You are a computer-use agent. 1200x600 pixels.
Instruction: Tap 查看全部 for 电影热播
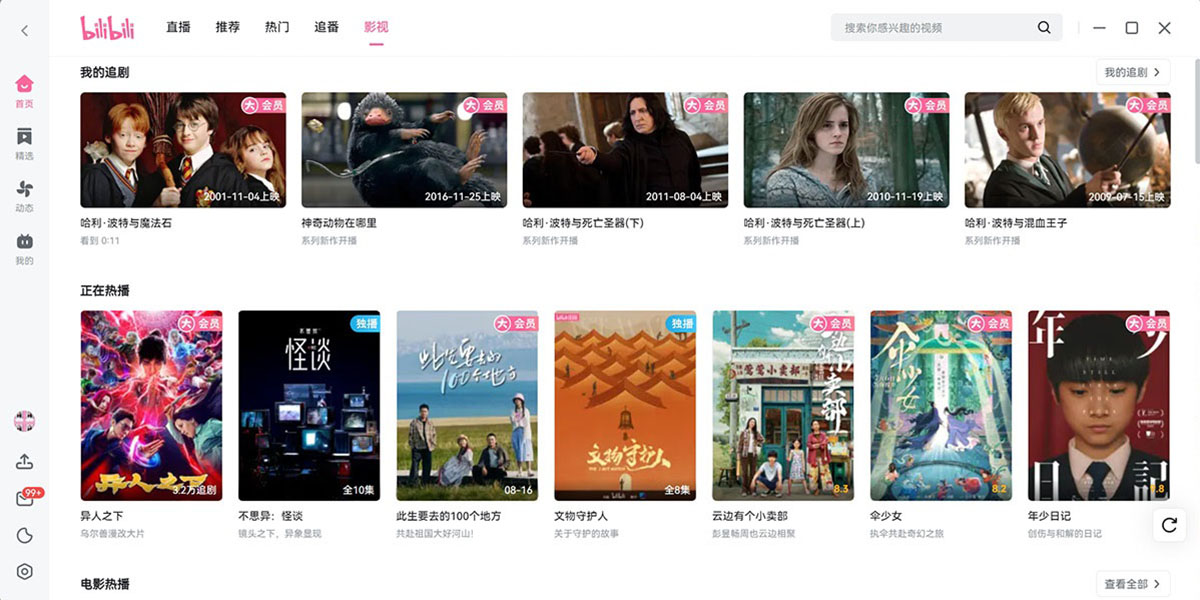click(x=1132, y=584)
